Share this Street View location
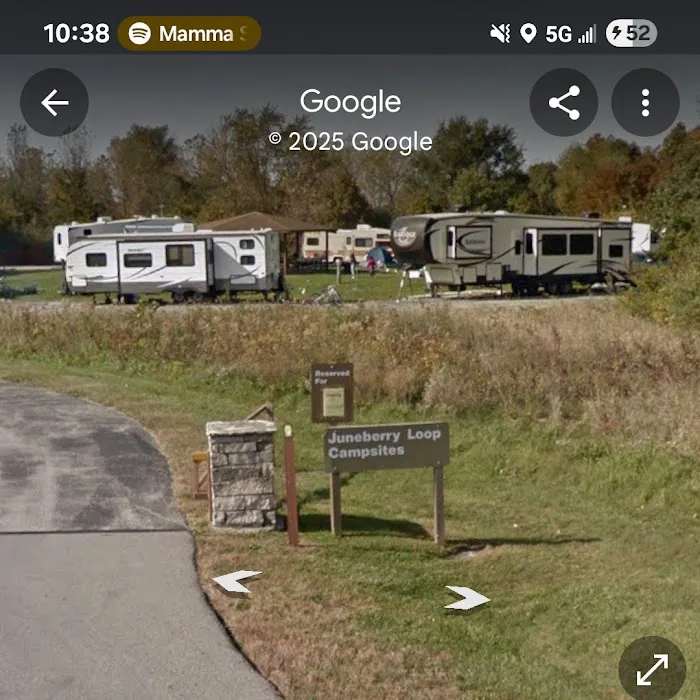The width and height of the screenshot is (700, 700). click(x=564, y=102)
